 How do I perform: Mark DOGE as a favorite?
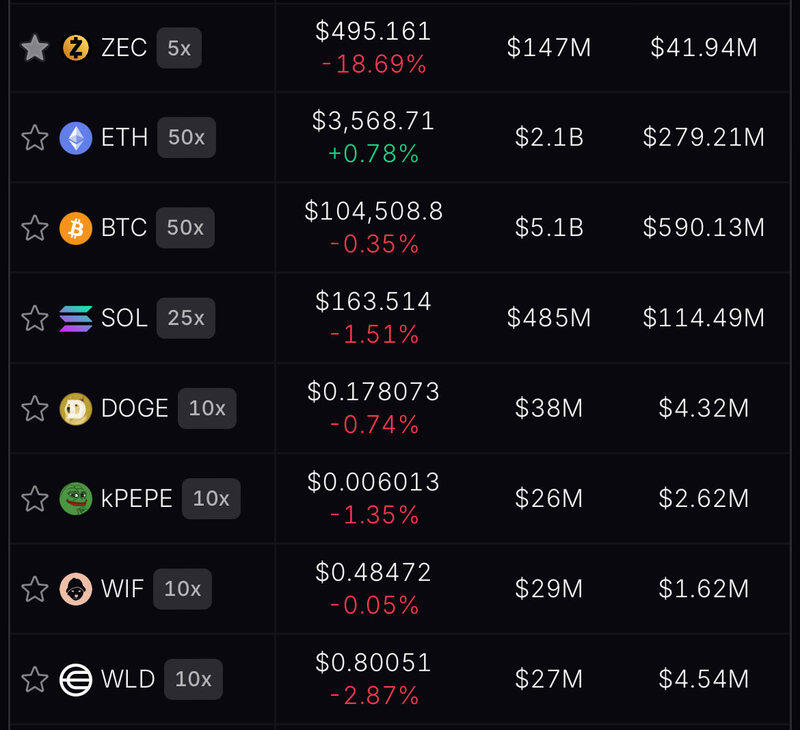[35, 408]
